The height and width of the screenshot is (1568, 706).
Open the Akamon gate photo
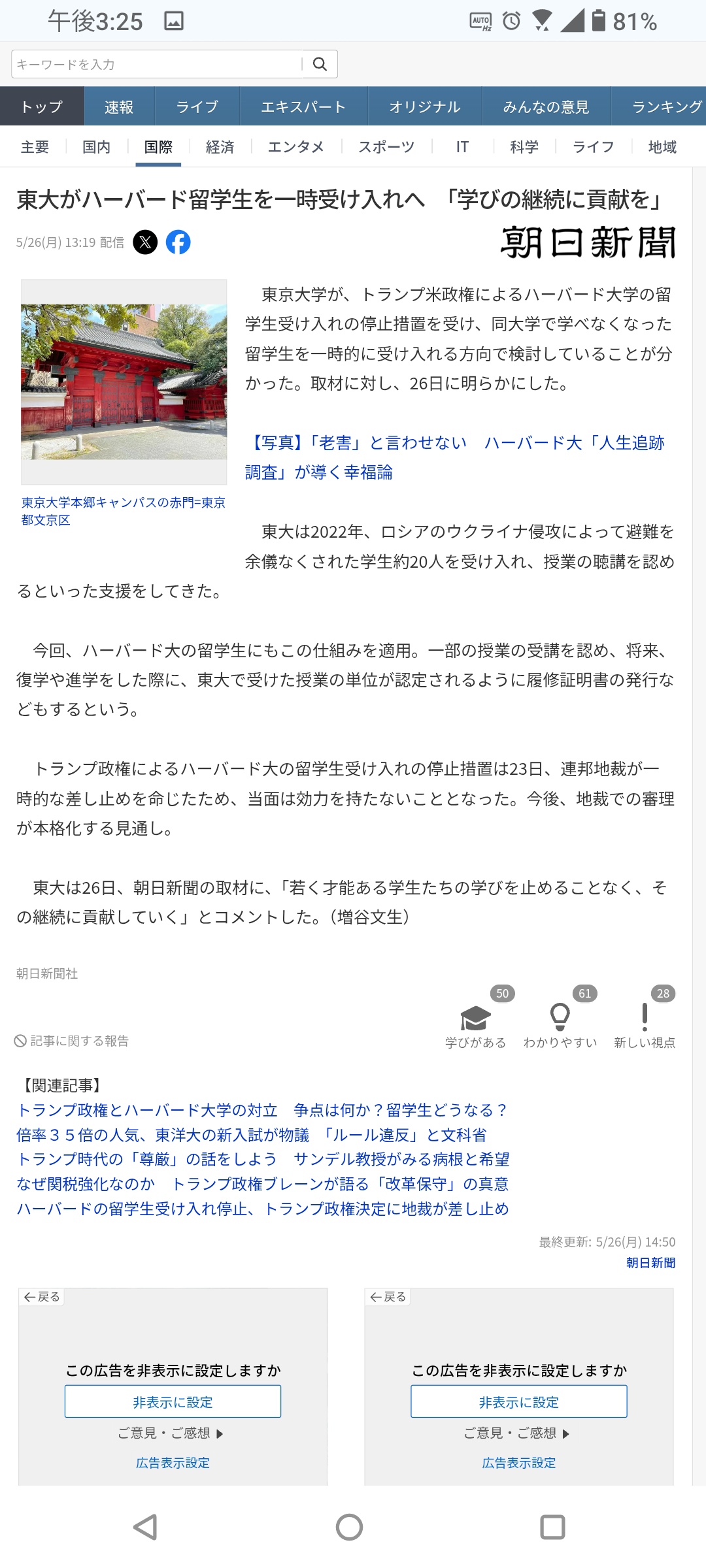[124, 382]
